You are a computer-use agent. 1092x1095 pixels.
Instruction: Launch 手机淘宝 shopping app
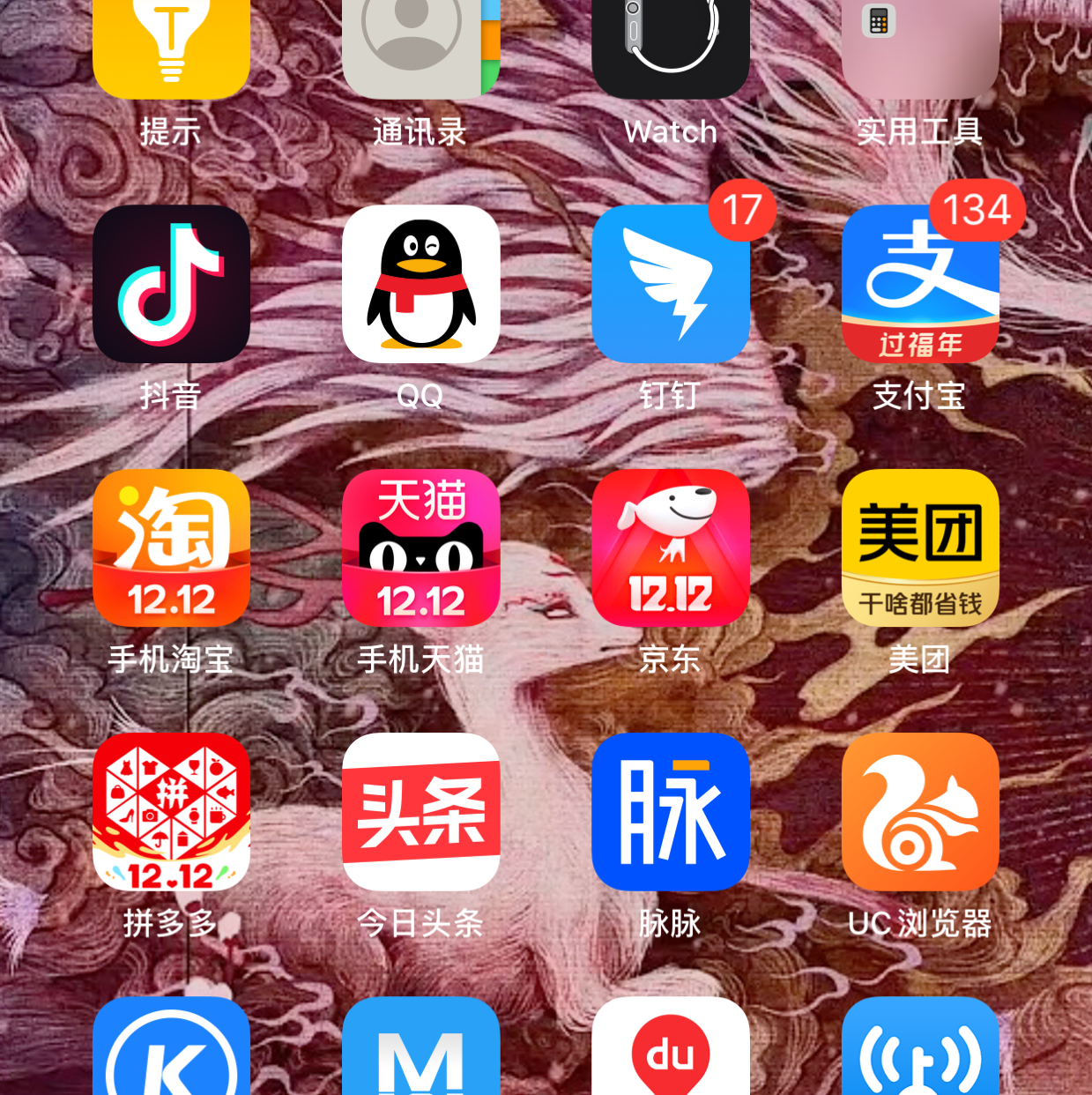(171, 547)
